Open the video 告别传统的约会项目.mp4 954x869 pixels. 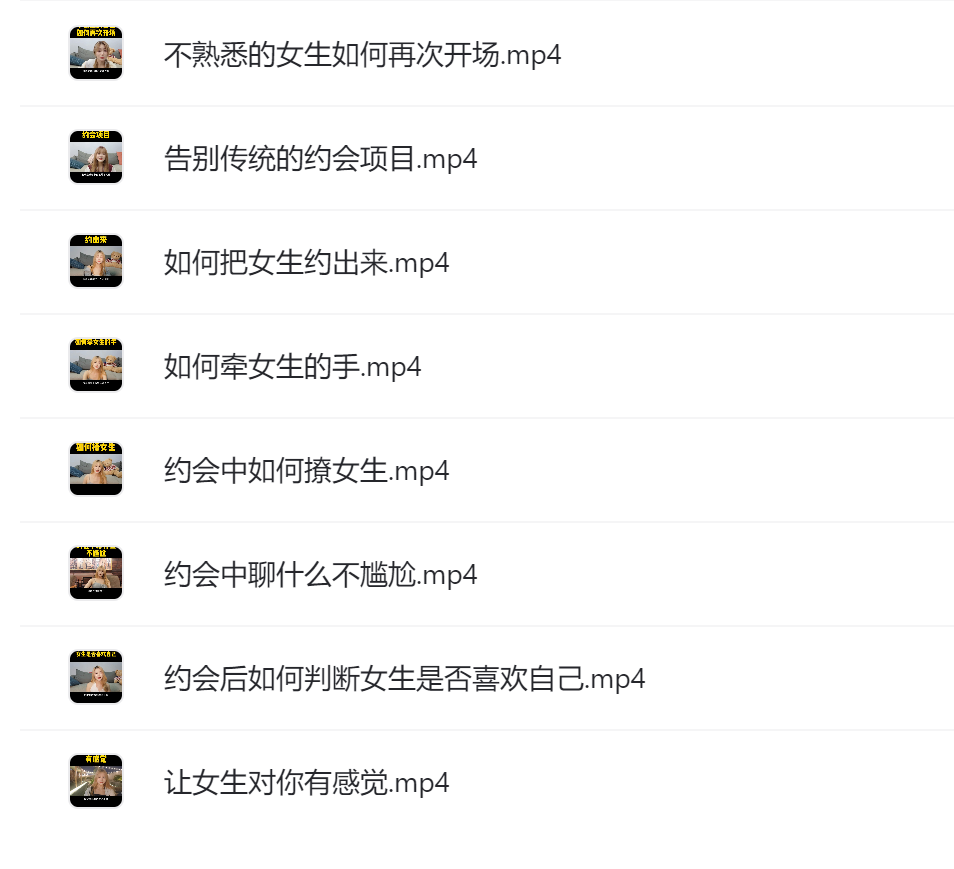320,158
